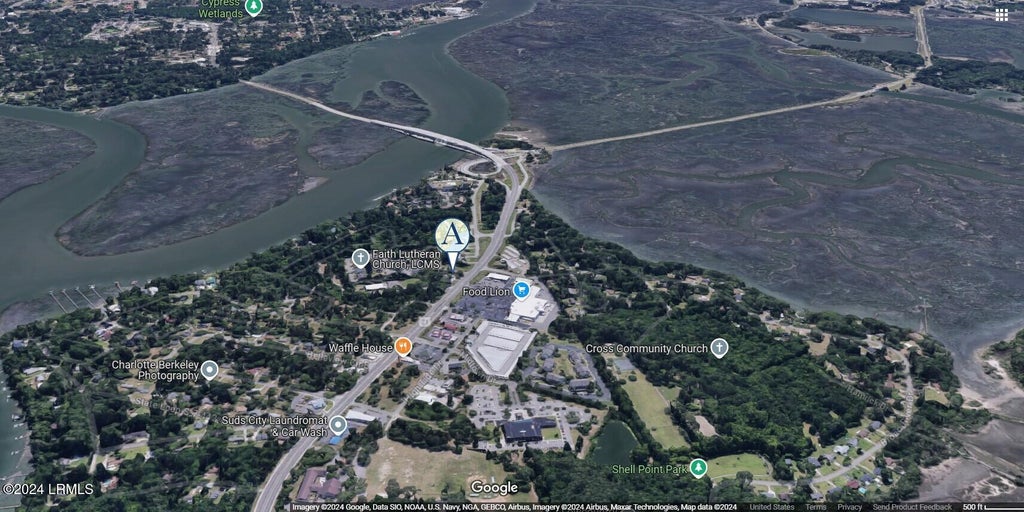
Task: Open Charlotte Berkeley Photography pin
Action: click(209, 370)
